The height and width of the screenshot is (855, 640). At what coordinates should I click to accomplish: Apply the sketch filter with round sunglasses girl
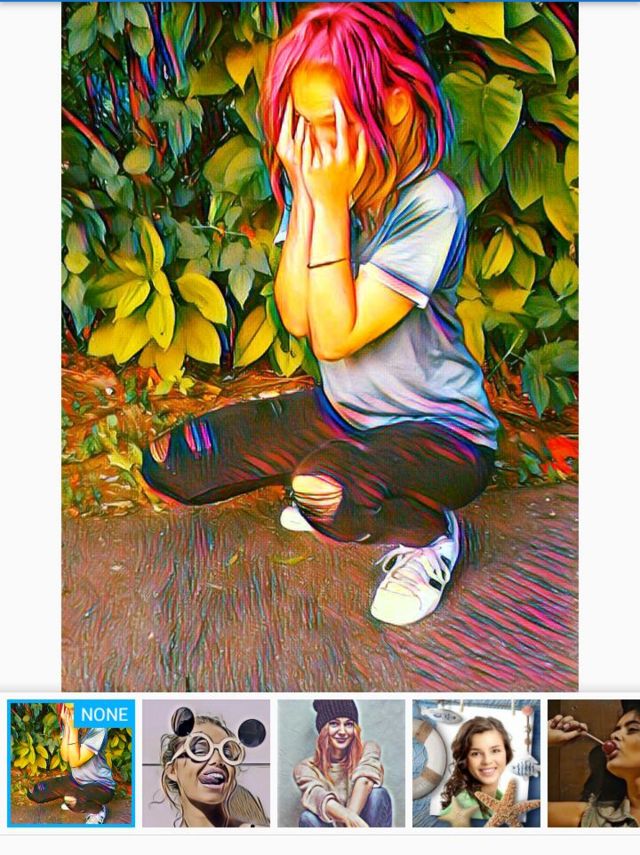[x=206, y=763]
